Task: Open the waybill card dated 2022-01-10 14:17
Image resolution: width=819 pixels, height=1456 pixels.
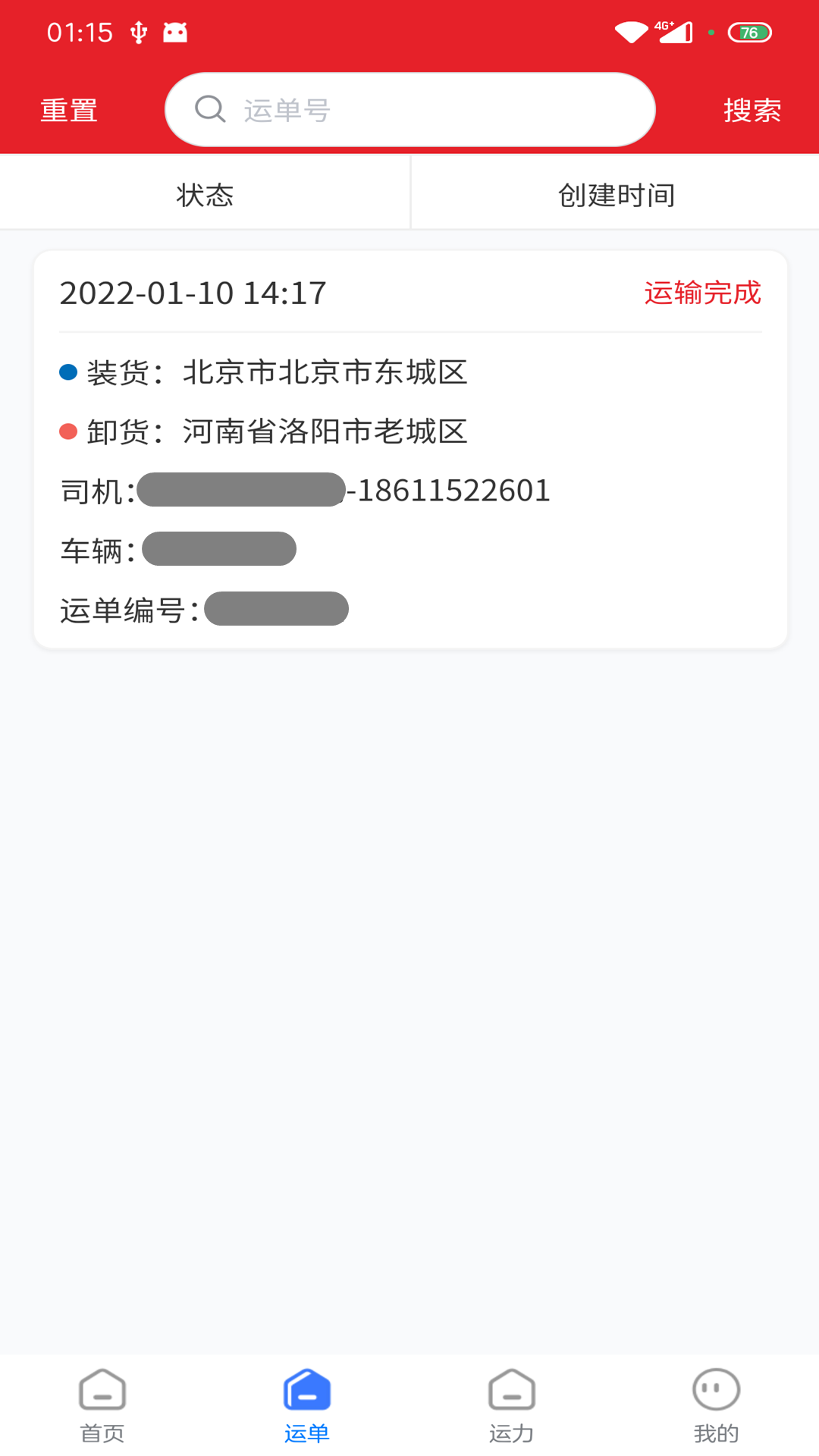Action: (x=410, y=449)
